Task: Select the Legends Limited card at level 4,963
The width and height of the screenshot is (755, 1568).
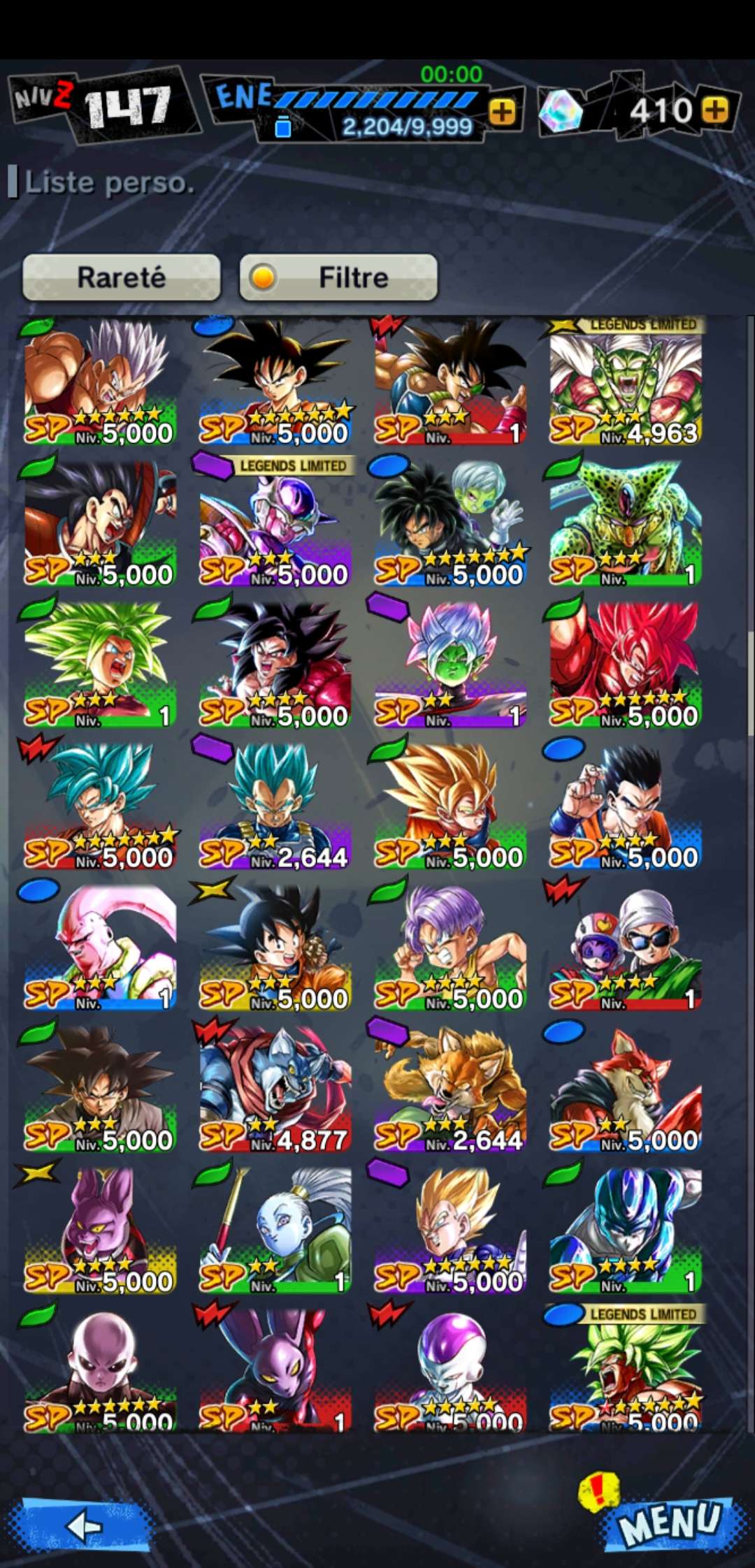Action: 625,383
